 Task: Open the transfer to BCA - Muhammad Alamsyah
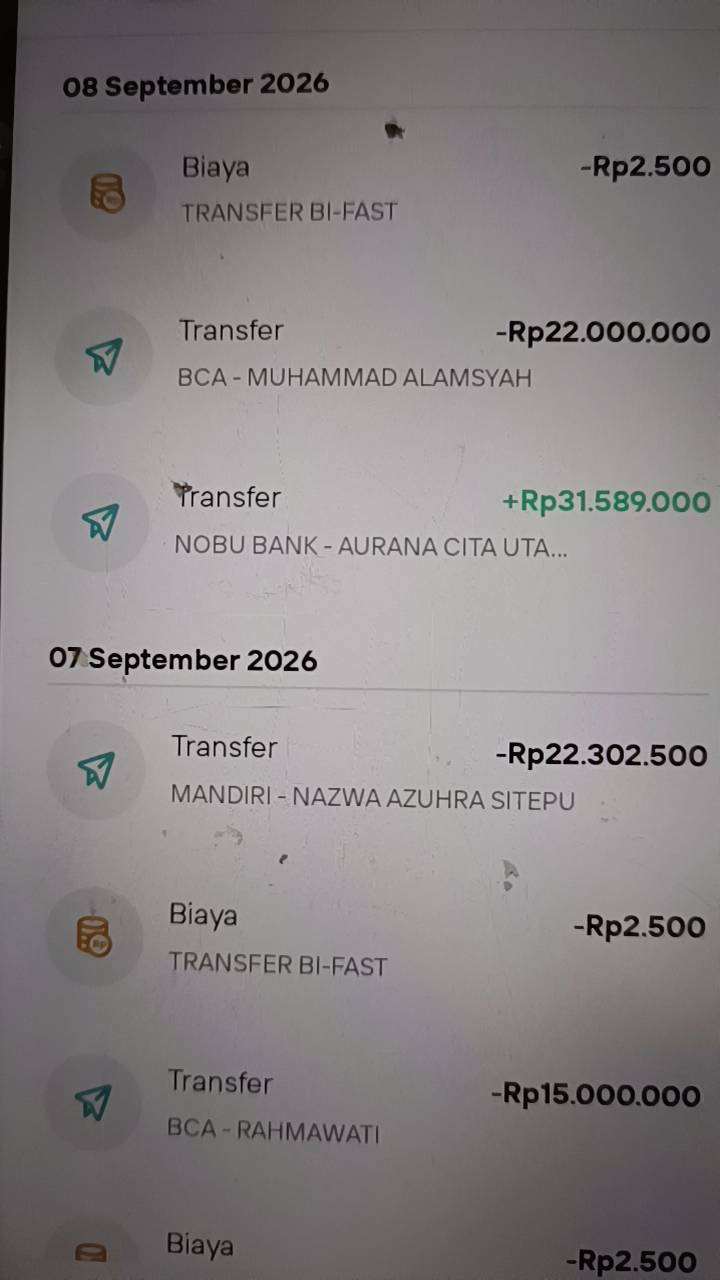384,354
